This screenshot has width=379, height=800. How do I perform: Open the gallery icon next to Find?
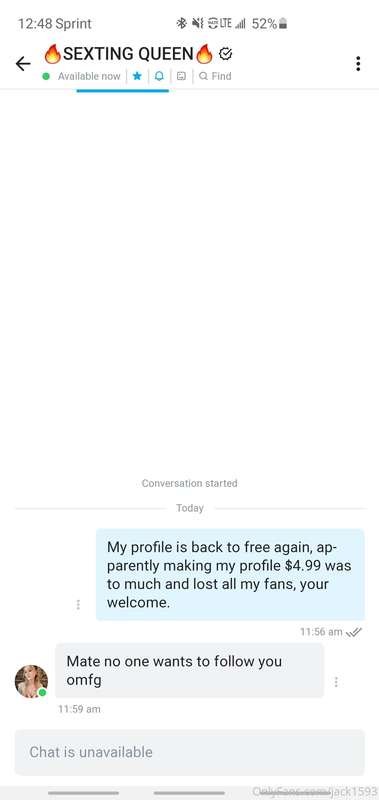pos(181,76)
